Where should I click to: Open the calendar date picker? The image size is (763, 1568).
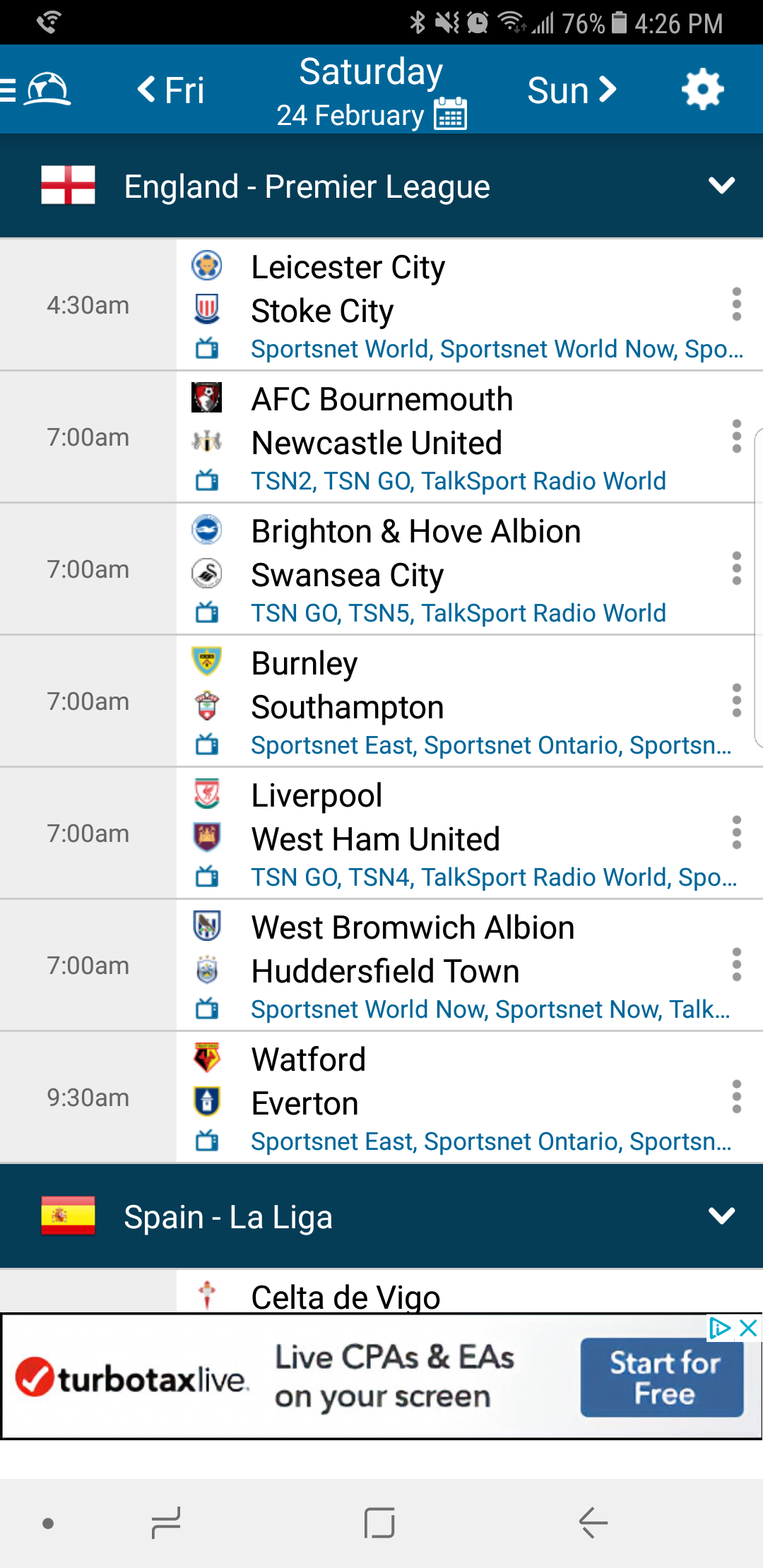tap(450, 114)
